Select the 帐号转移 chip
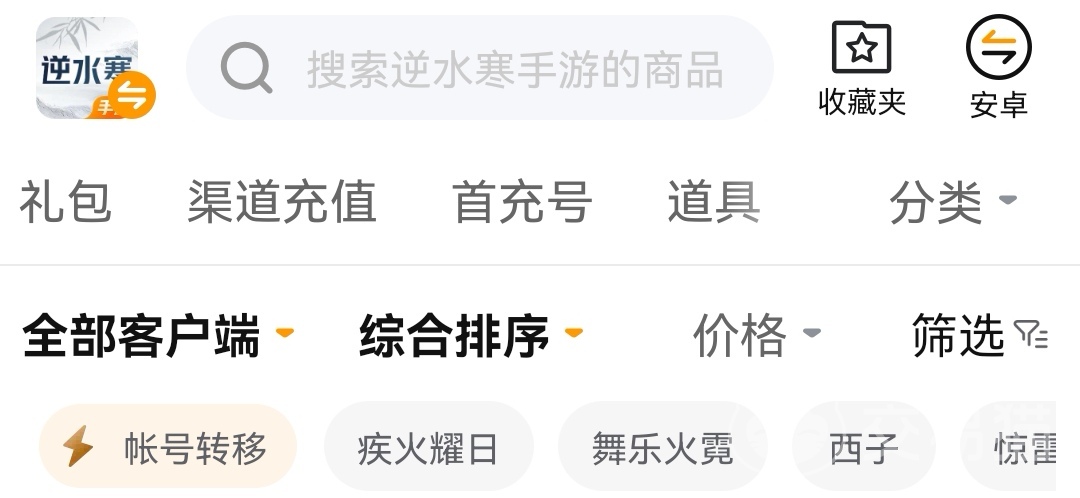This screenshot has height=498, width=1080. [x=167, y=446]
